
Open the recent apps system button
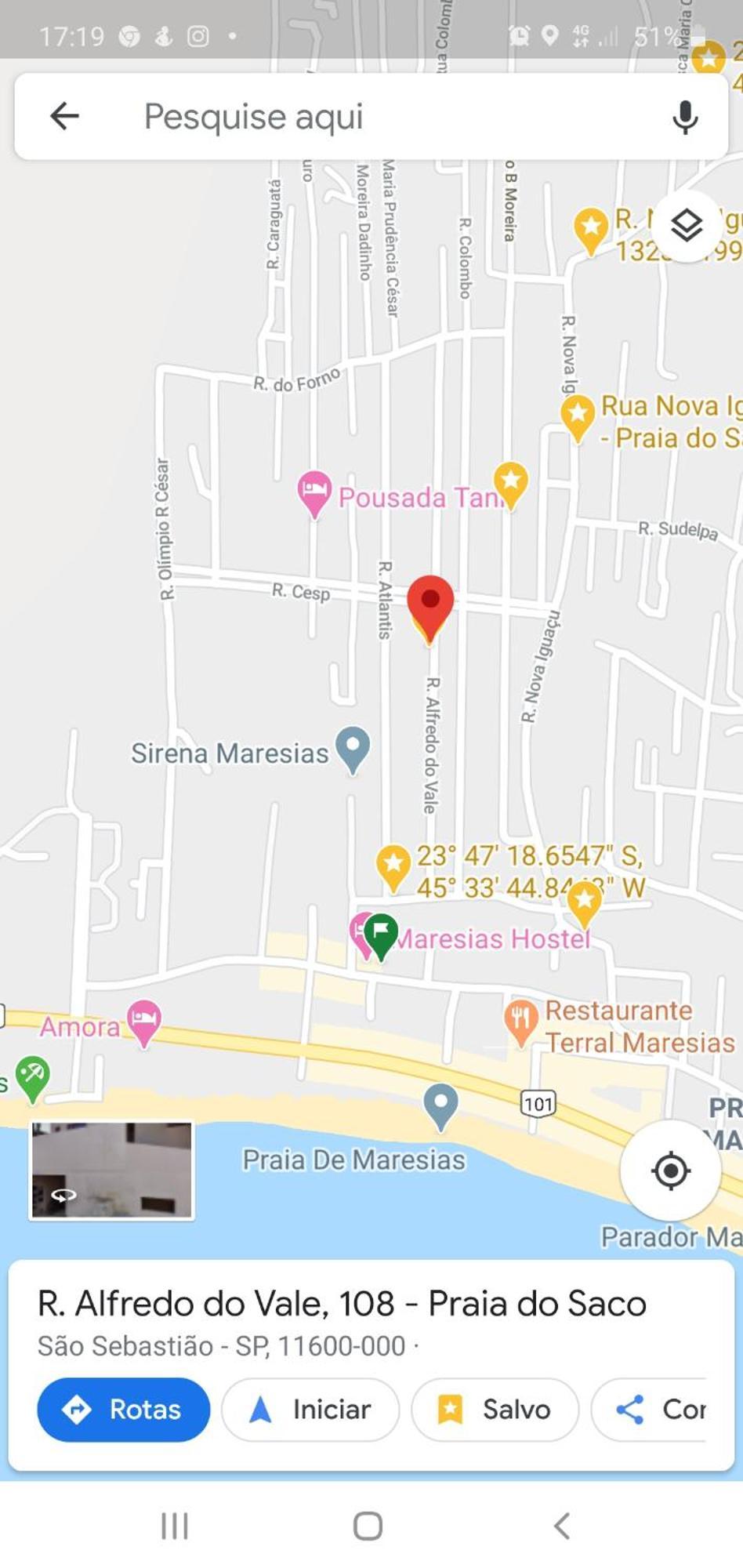click(175, 1526)
